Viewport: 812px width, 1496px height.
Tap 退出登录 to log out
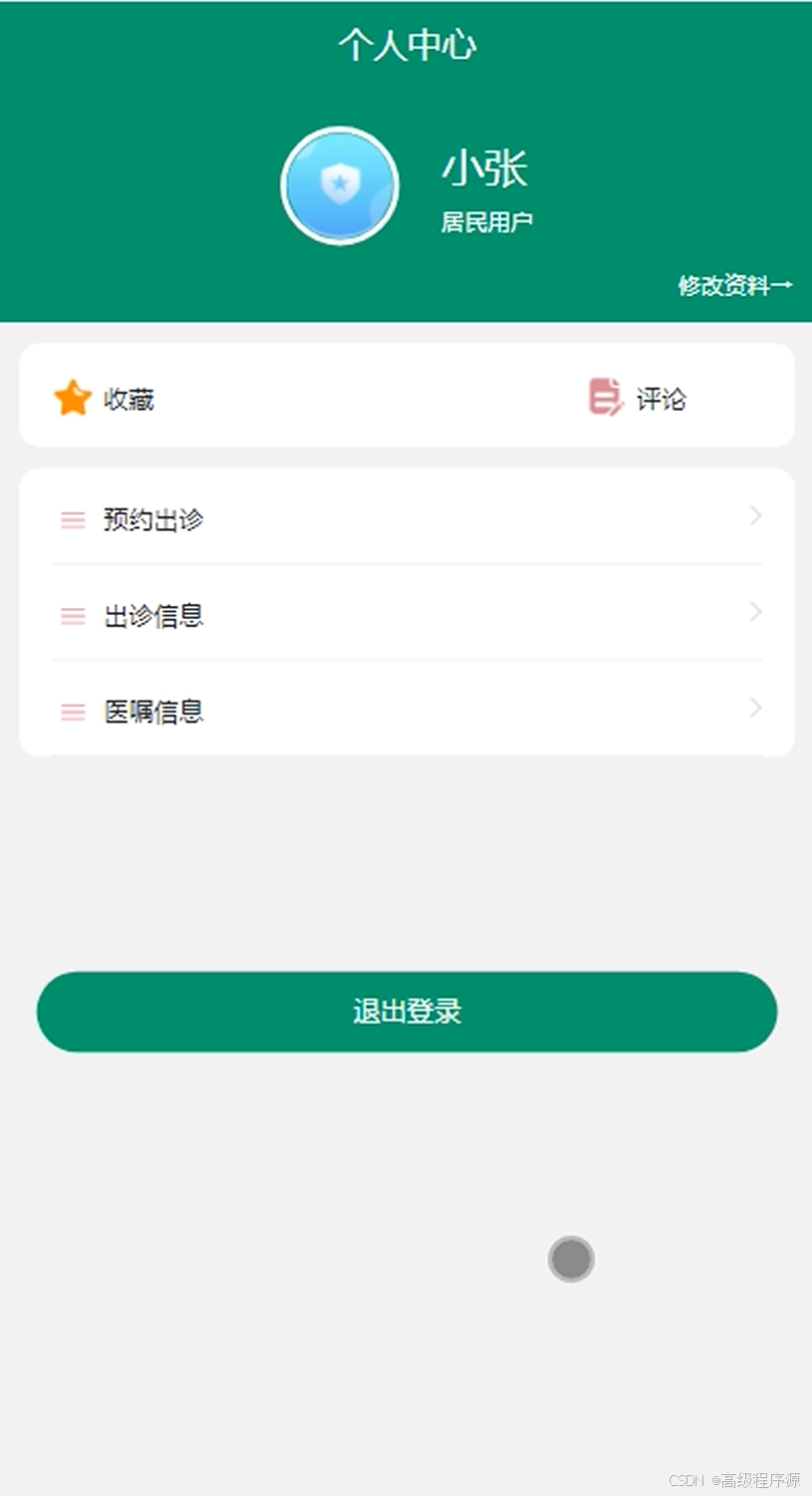(x=406, y=1012)
